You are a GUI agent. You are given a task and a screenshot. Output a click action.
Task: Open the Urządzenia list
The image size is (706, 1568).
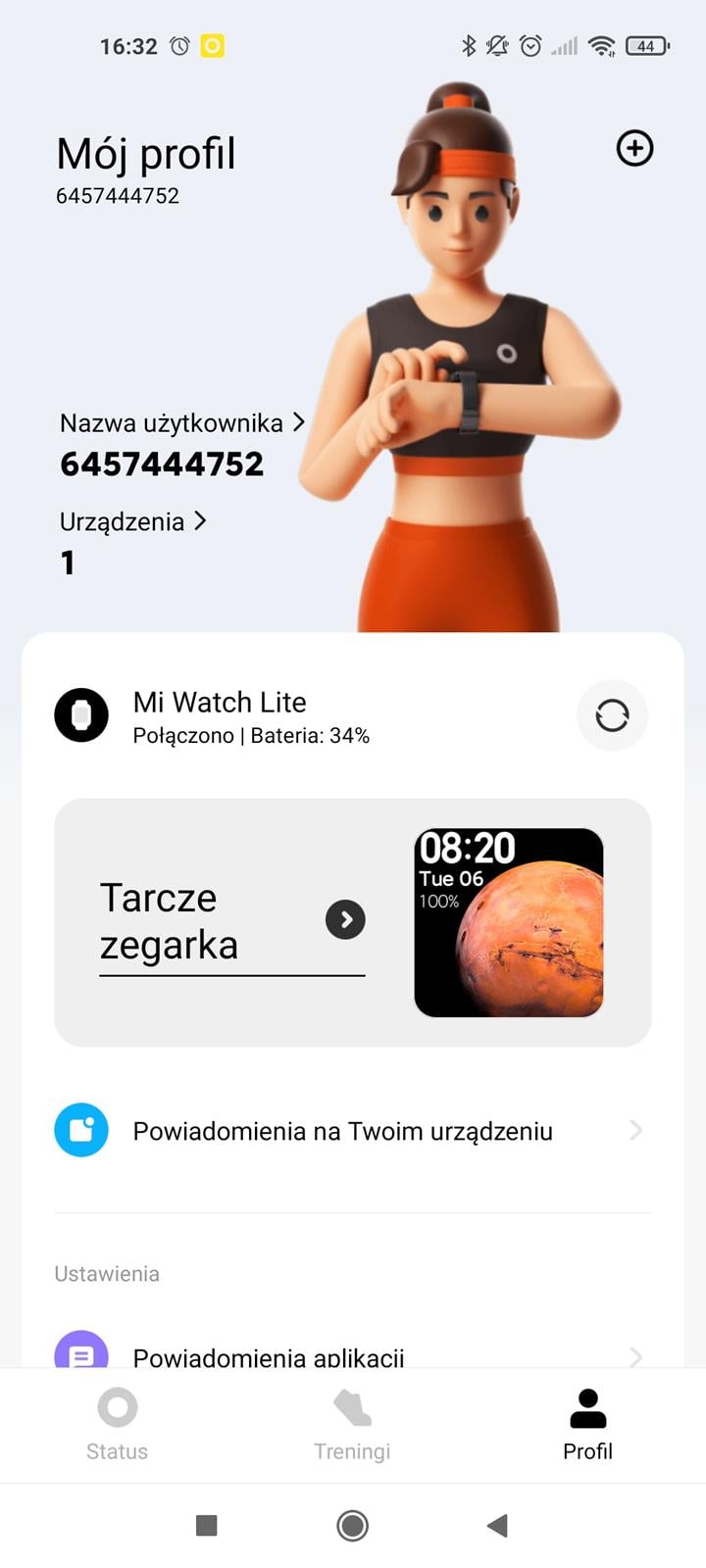(x=132, y=521)
